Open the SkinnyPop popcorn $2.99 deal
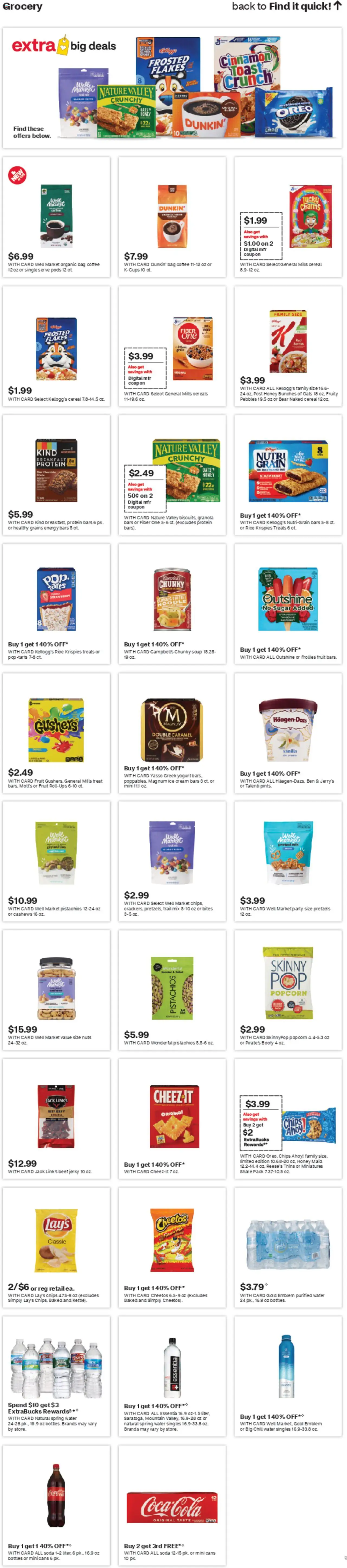 (x=288, y=990)
